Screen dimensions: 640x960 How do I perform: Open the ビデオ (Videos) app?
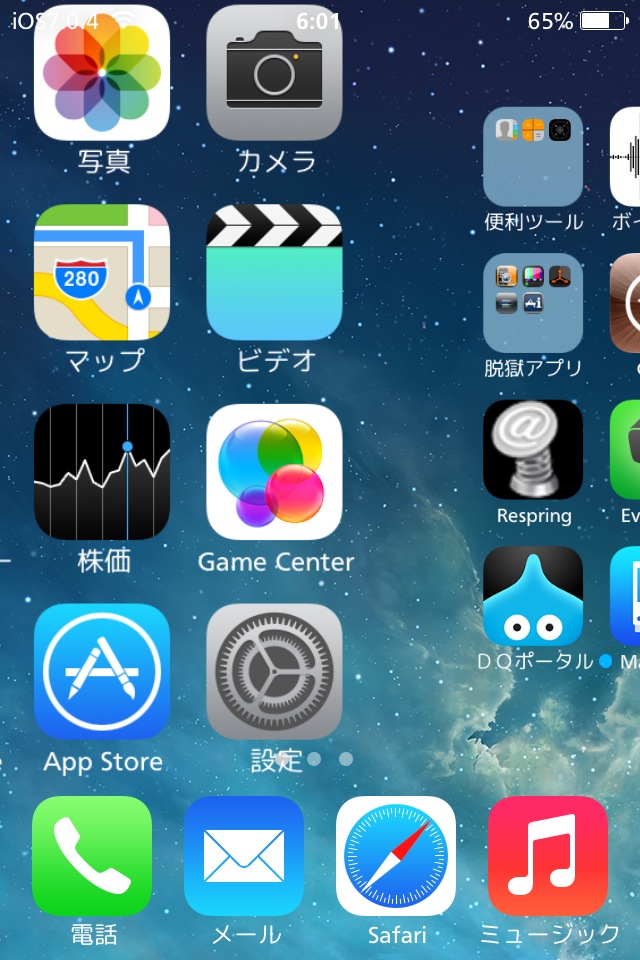274,272
